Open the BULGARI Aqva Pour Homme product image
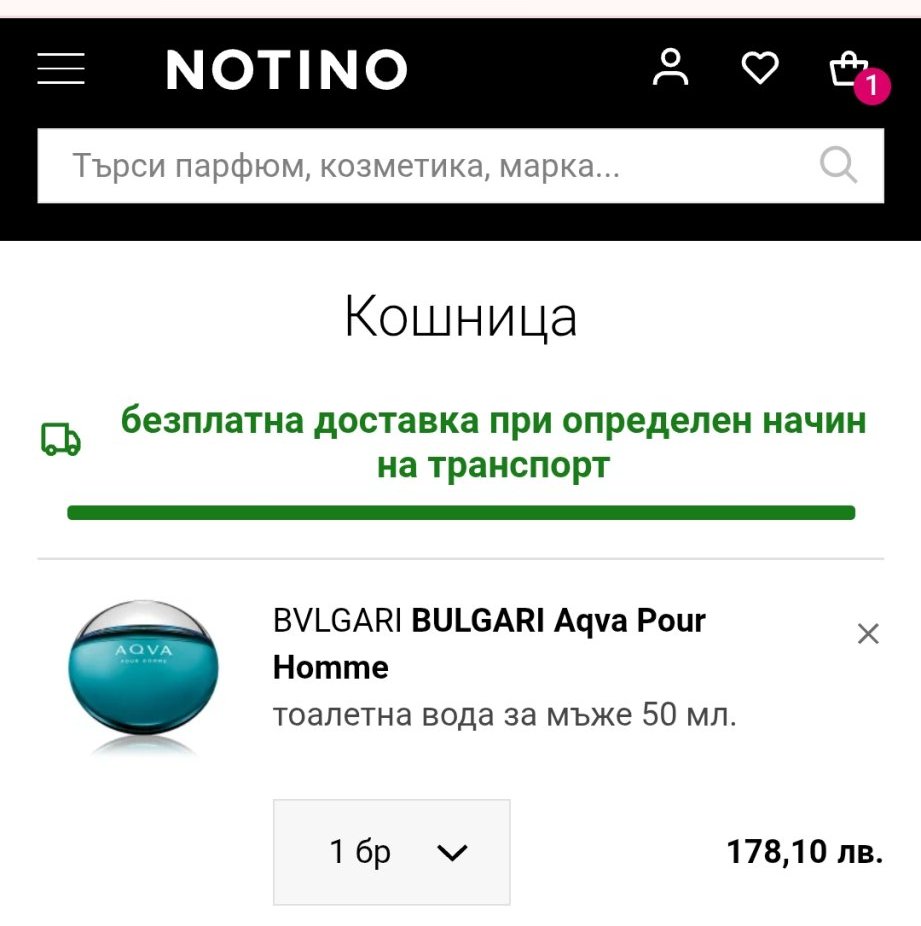Screen dimensions: 921x926 pyautogui.click(x=143, y=676)
